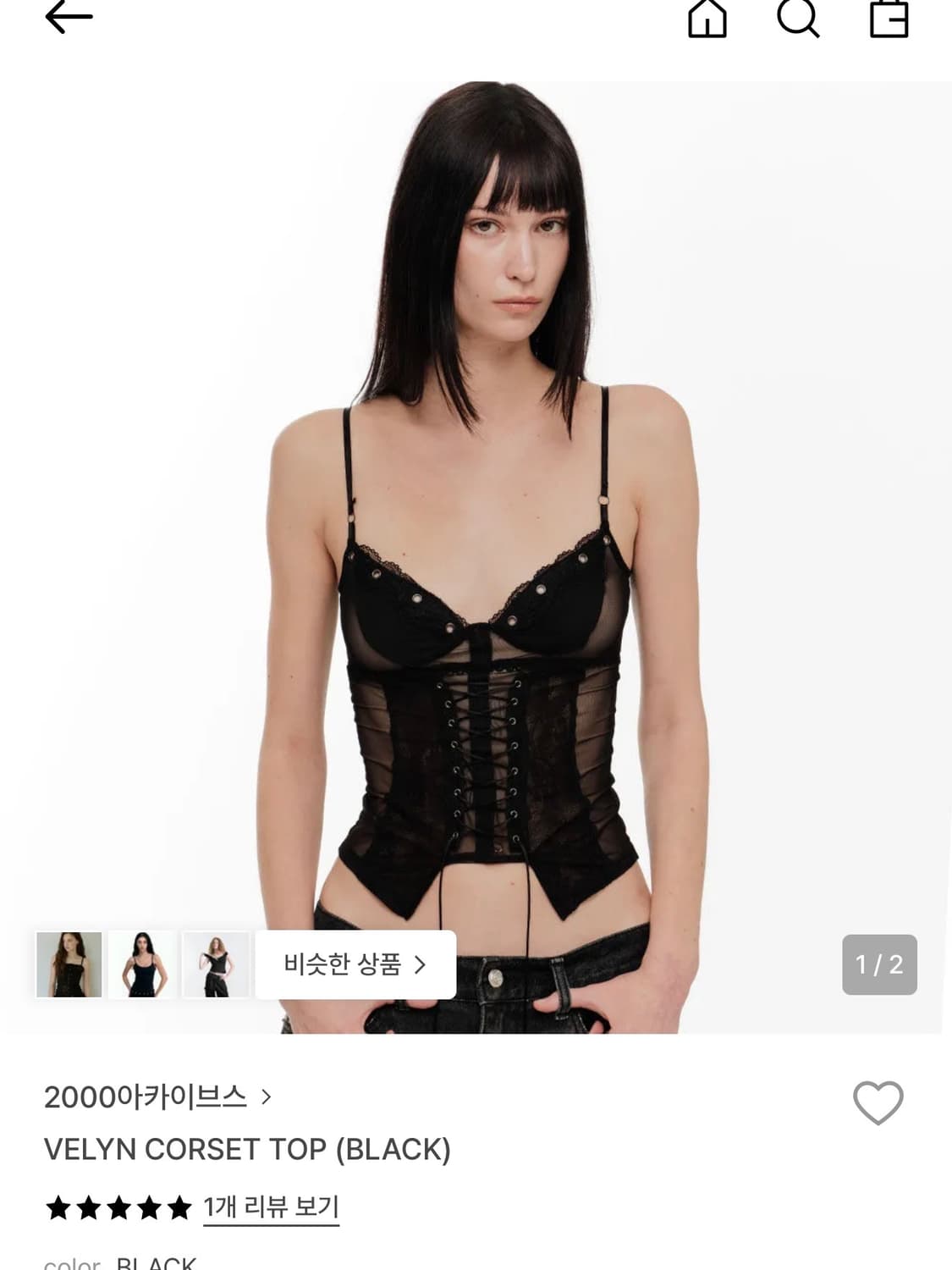Image resolution: width=952 pixels, height=1270 pixels.
Task: Select the first product thumbnail
Action: (69, 964)
